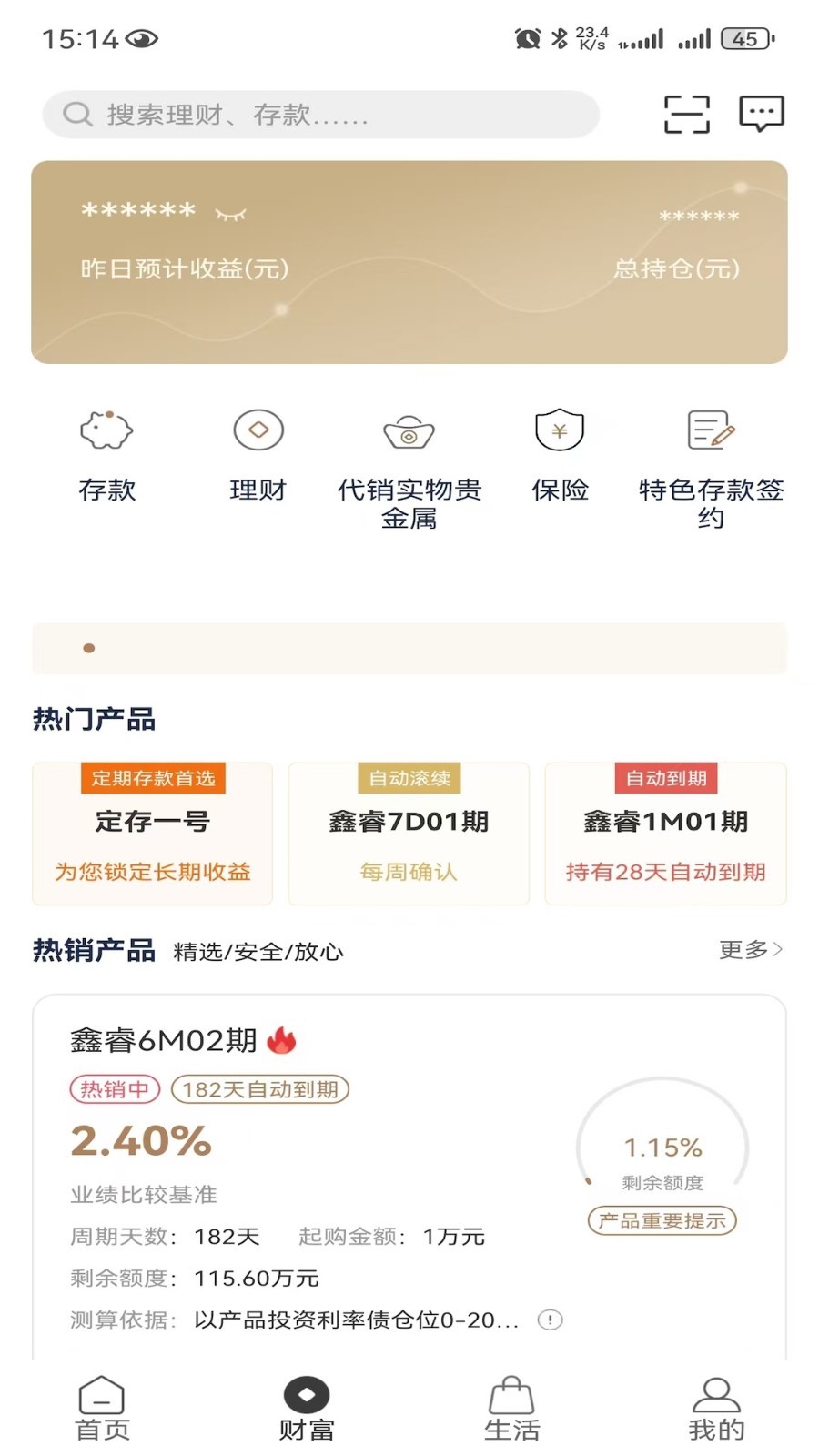Screen dimensions: 819x1456
Task: Open the search box for 理财 and 存款
Action: tap(318, 115)
